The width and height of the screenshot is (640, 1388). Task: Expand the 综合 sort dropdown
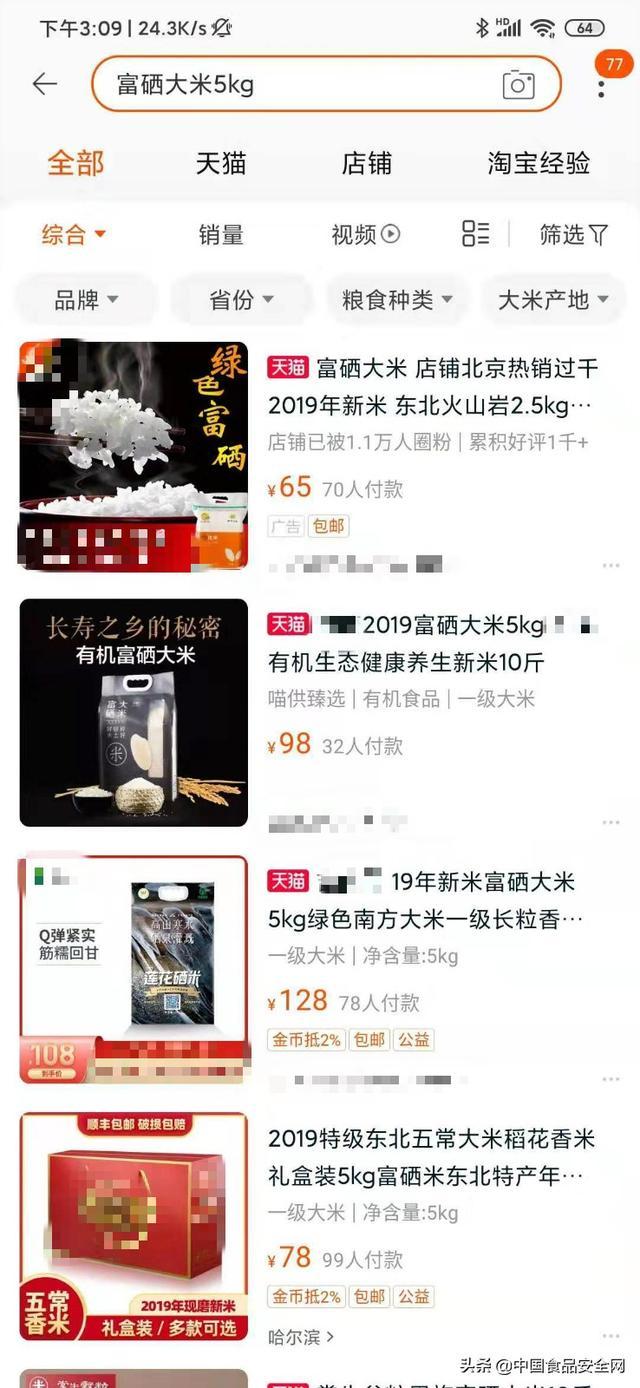click(73, 235)
